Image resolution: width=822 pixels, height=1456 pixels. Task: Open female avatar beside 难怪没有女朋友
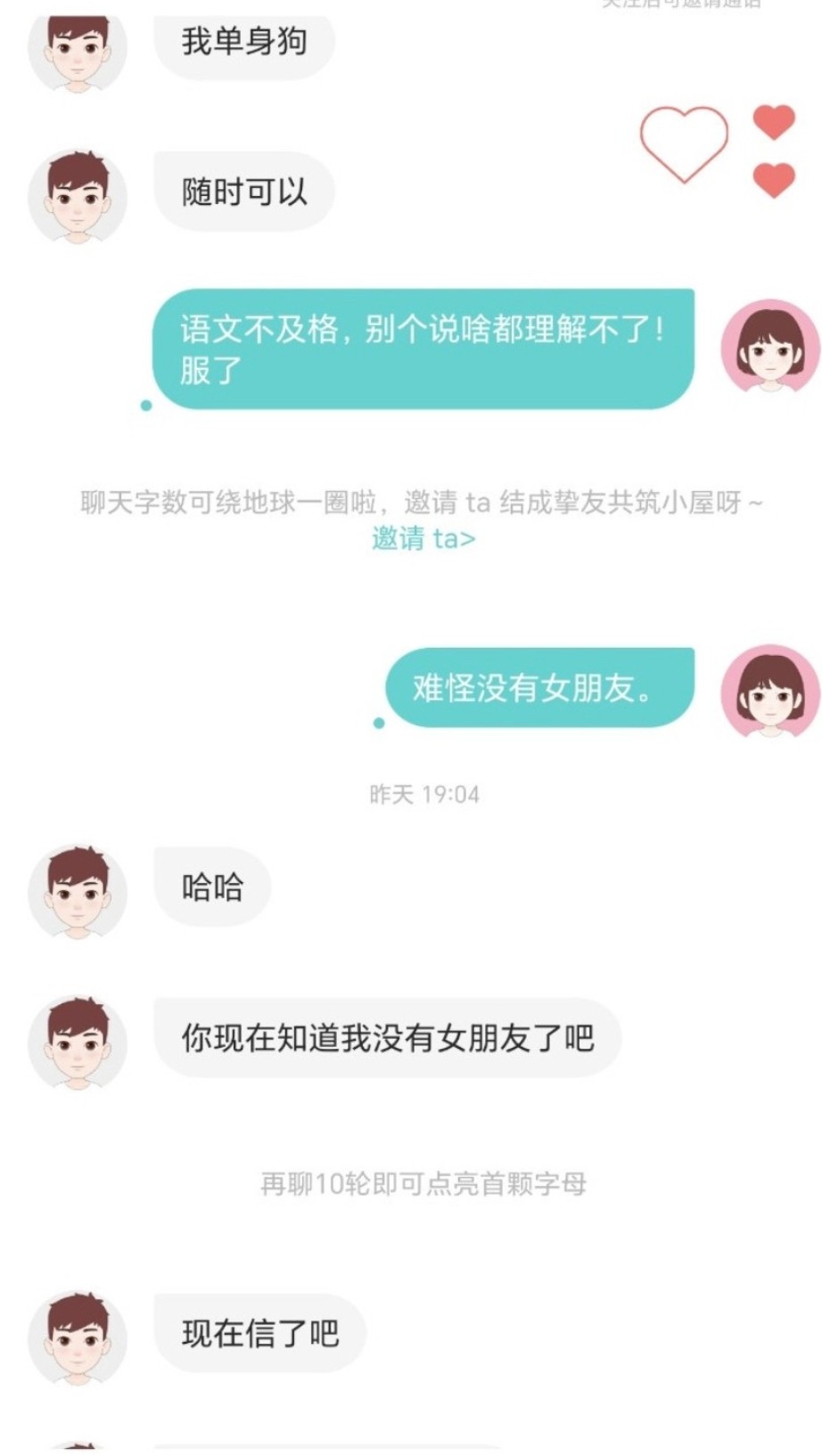click(x=770, y=692)
